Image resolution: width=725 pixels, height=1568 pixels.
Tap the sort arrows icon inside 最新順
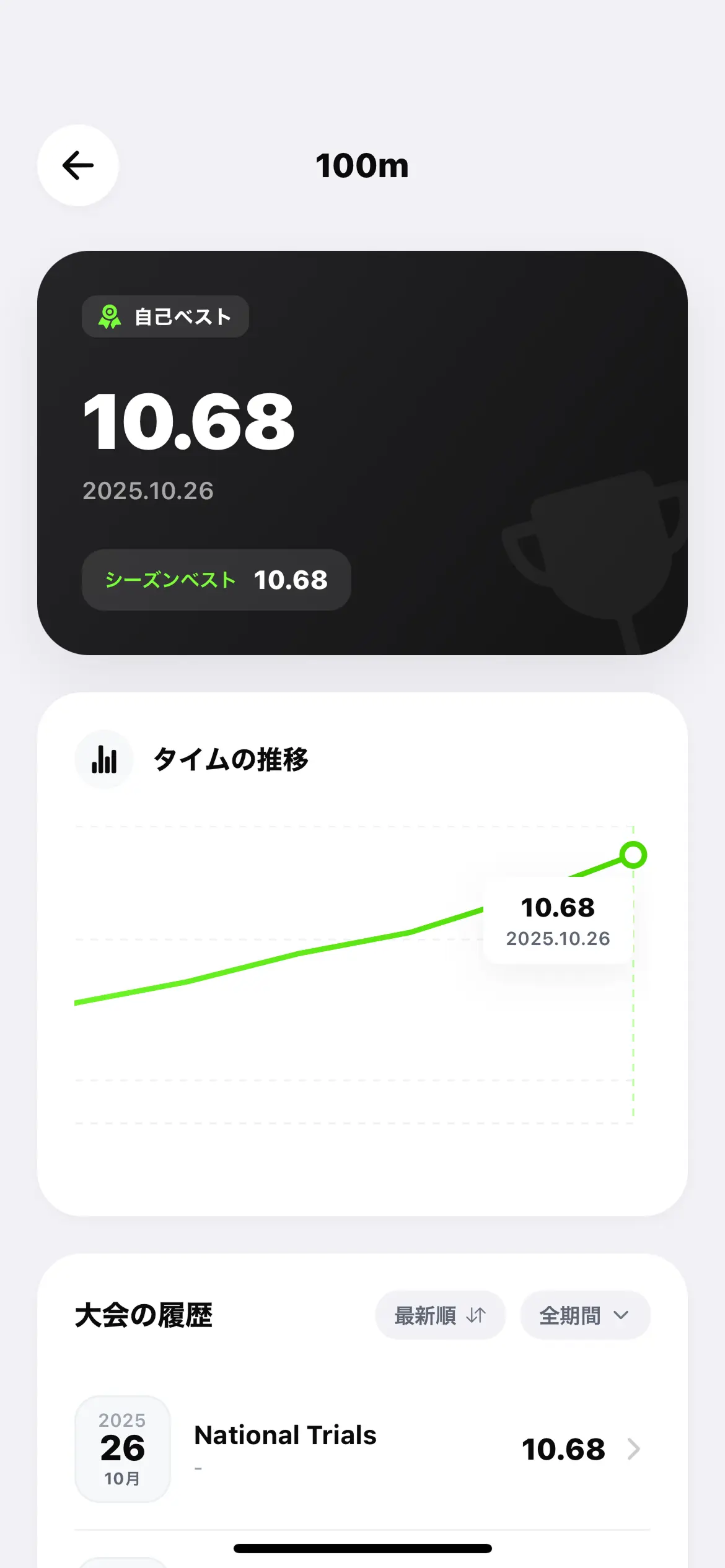pos(475,1315)
